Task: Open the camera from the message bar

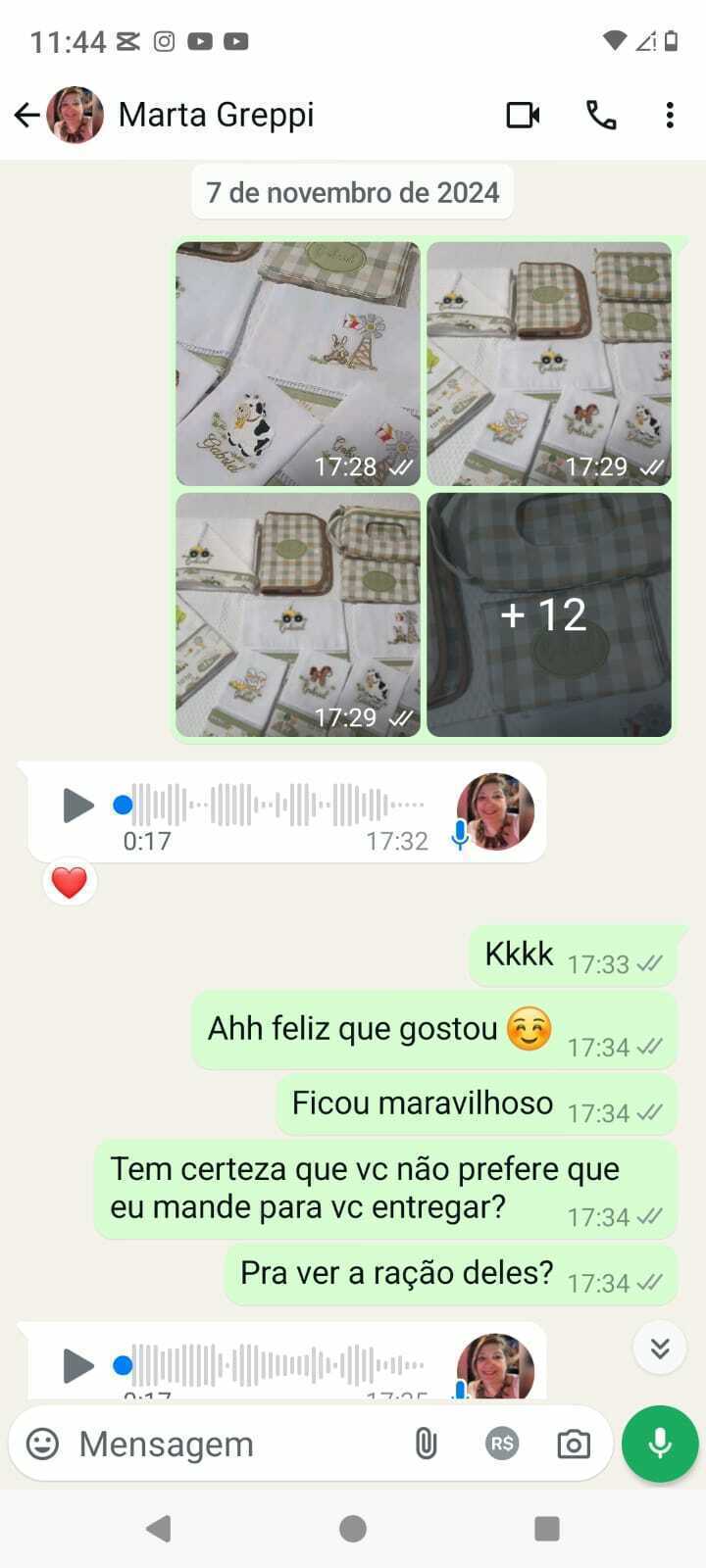Action: [574, 1444]
